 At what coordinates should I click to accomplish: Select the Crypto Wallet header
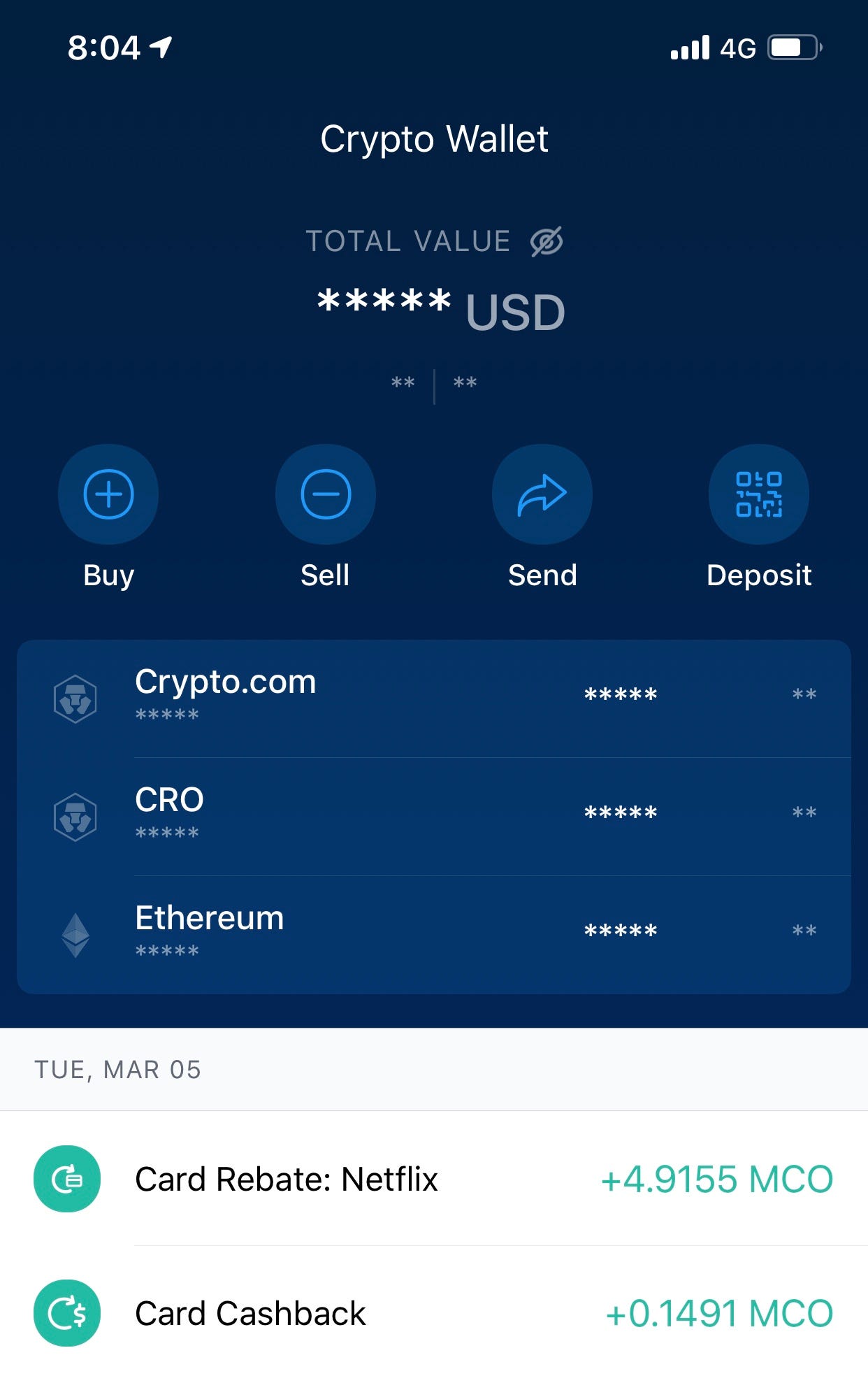pos(433,139)
